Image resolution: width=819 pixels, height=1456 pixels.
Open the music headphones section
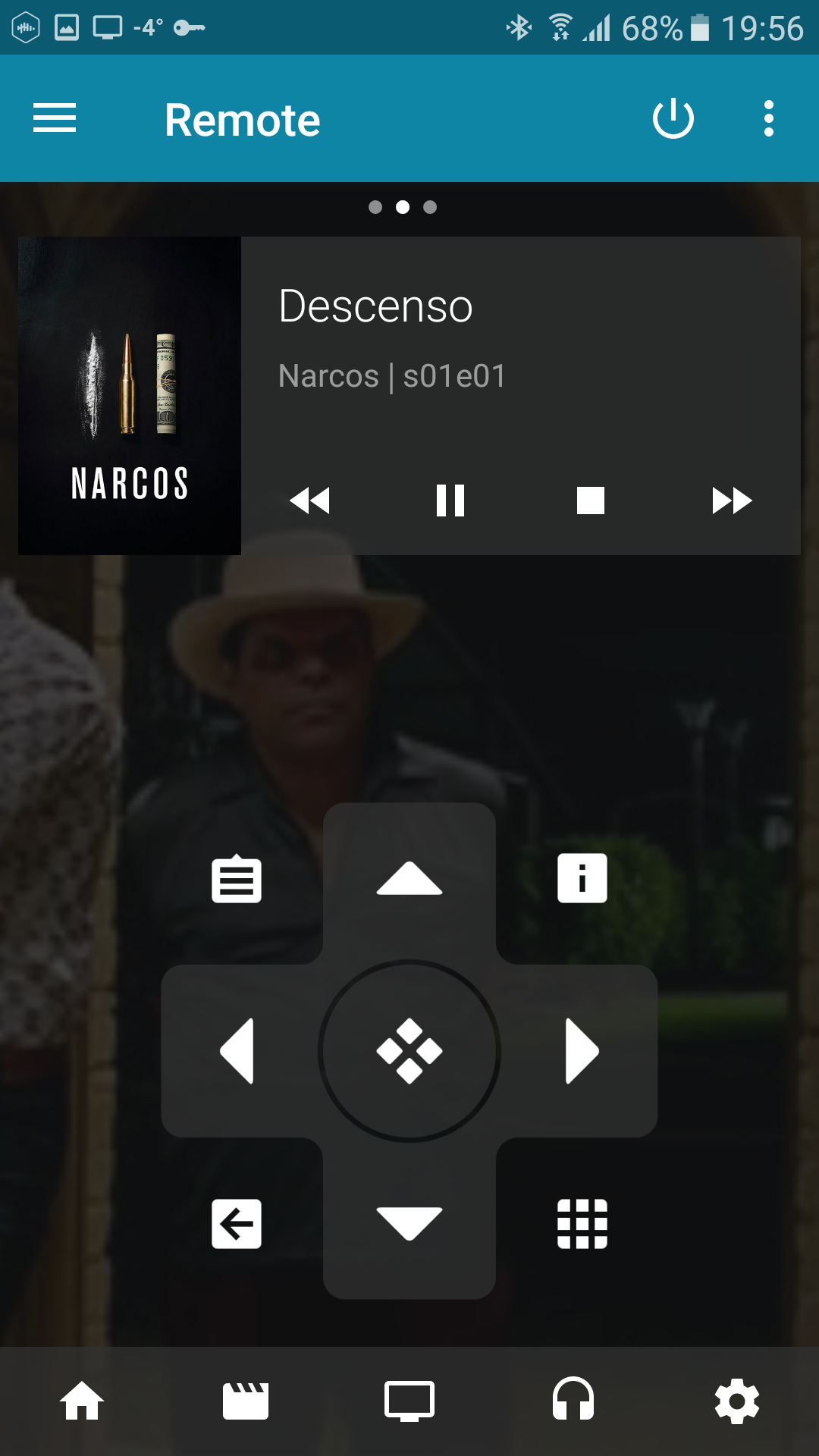pyautogui.click(x=573, y=1398)
